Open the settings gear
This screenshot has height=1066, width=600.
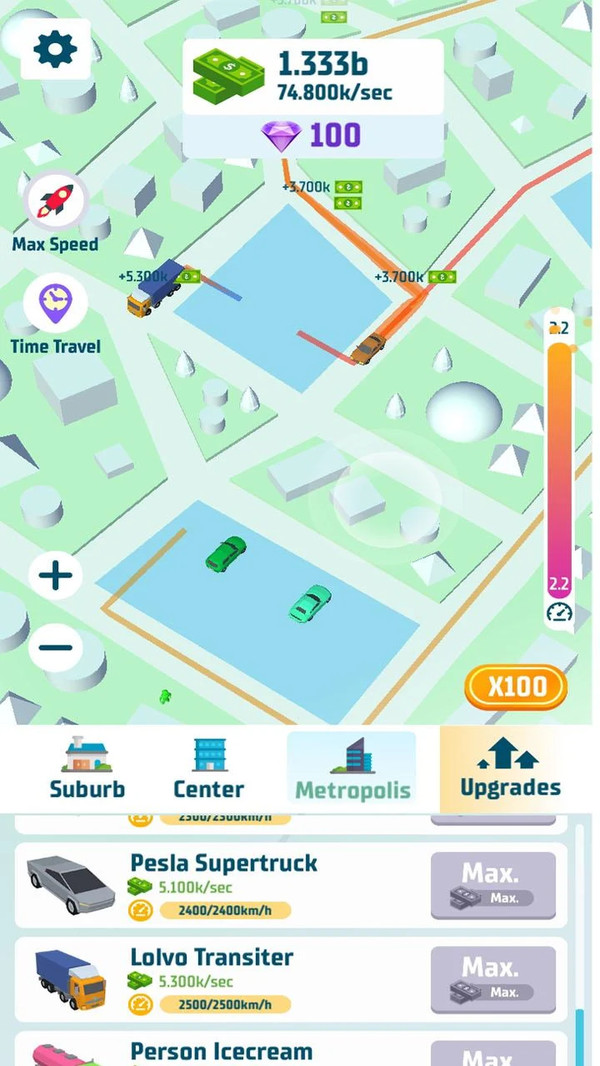(56, 49)
